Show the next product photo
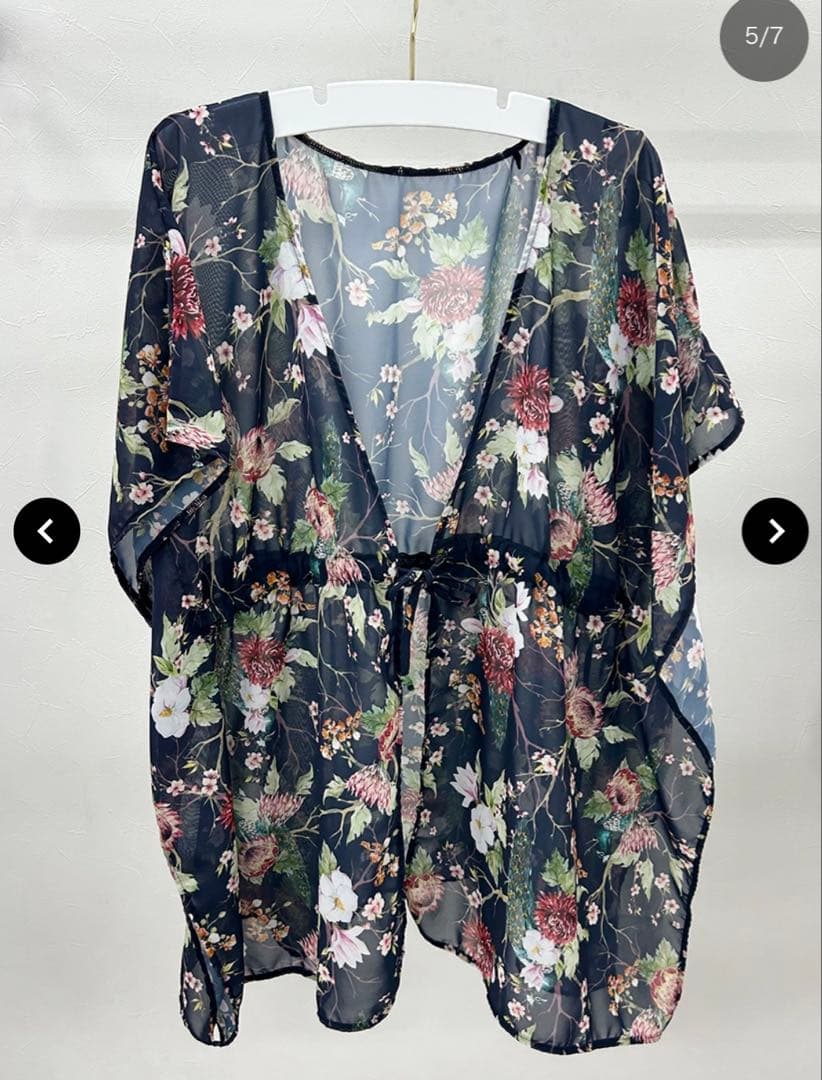 coord(775,531)
